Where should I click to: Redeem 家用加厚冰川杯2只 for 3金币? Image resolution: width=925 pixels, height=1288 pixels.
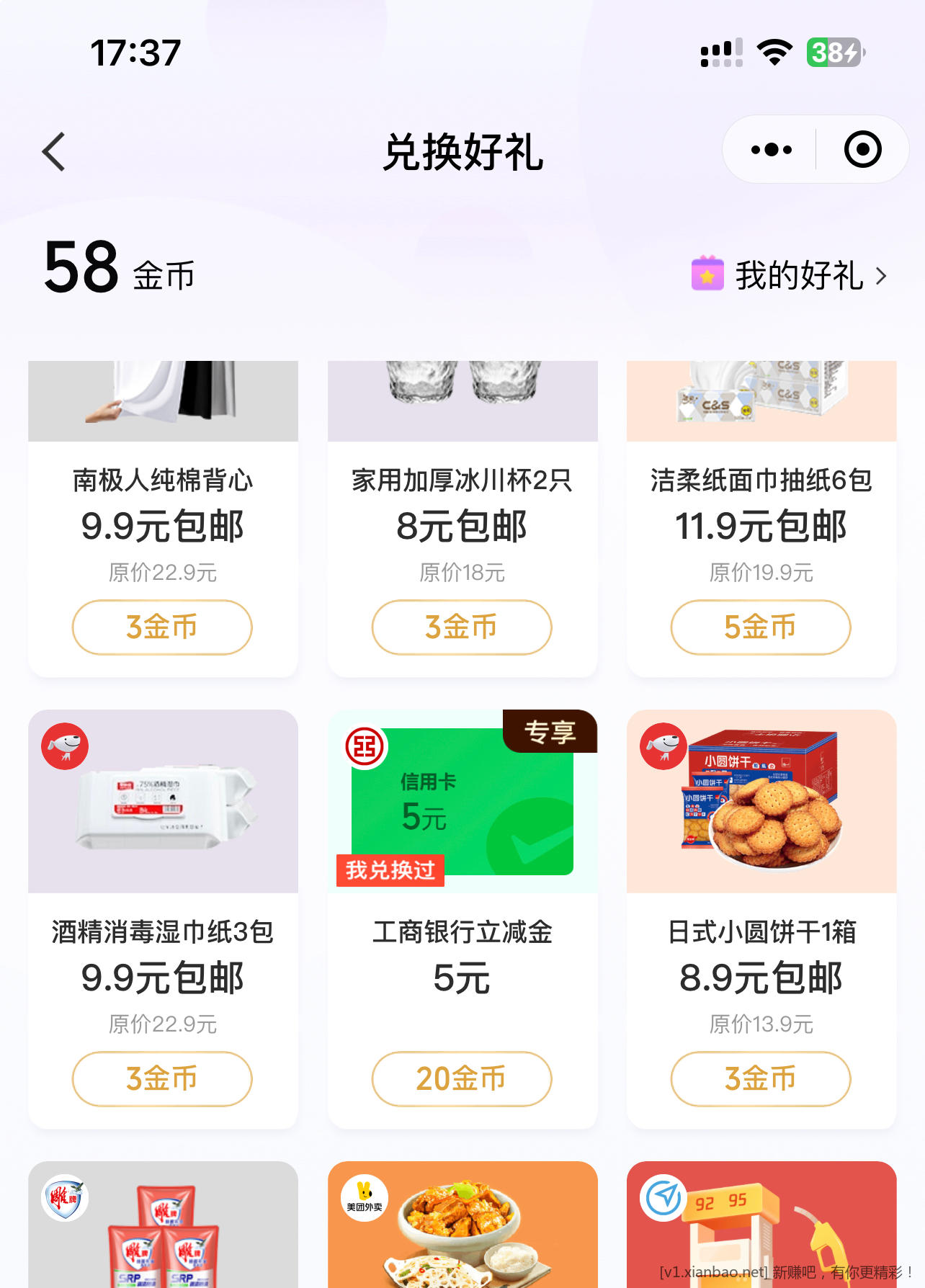click(x=462, y=627)
